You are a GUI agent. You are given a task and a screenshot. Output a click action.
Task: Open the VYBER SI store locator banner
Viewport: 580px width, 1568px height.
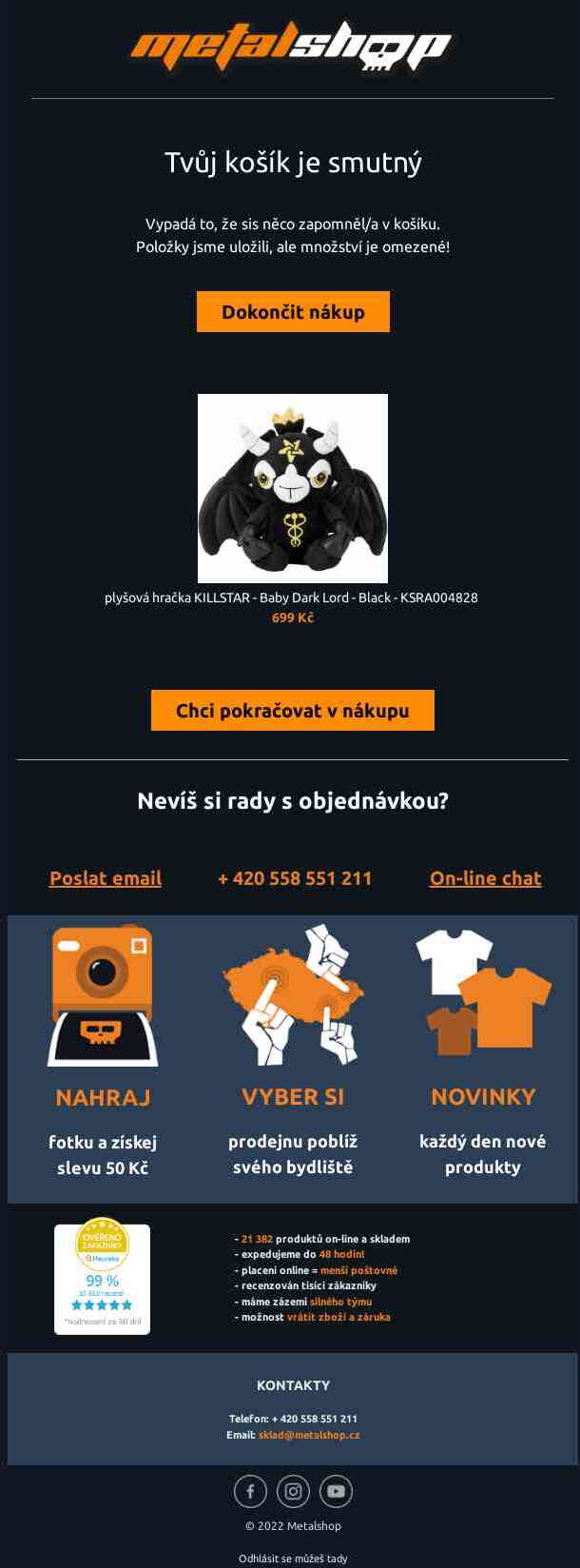pyautogui.click(x=293, y=1056)
